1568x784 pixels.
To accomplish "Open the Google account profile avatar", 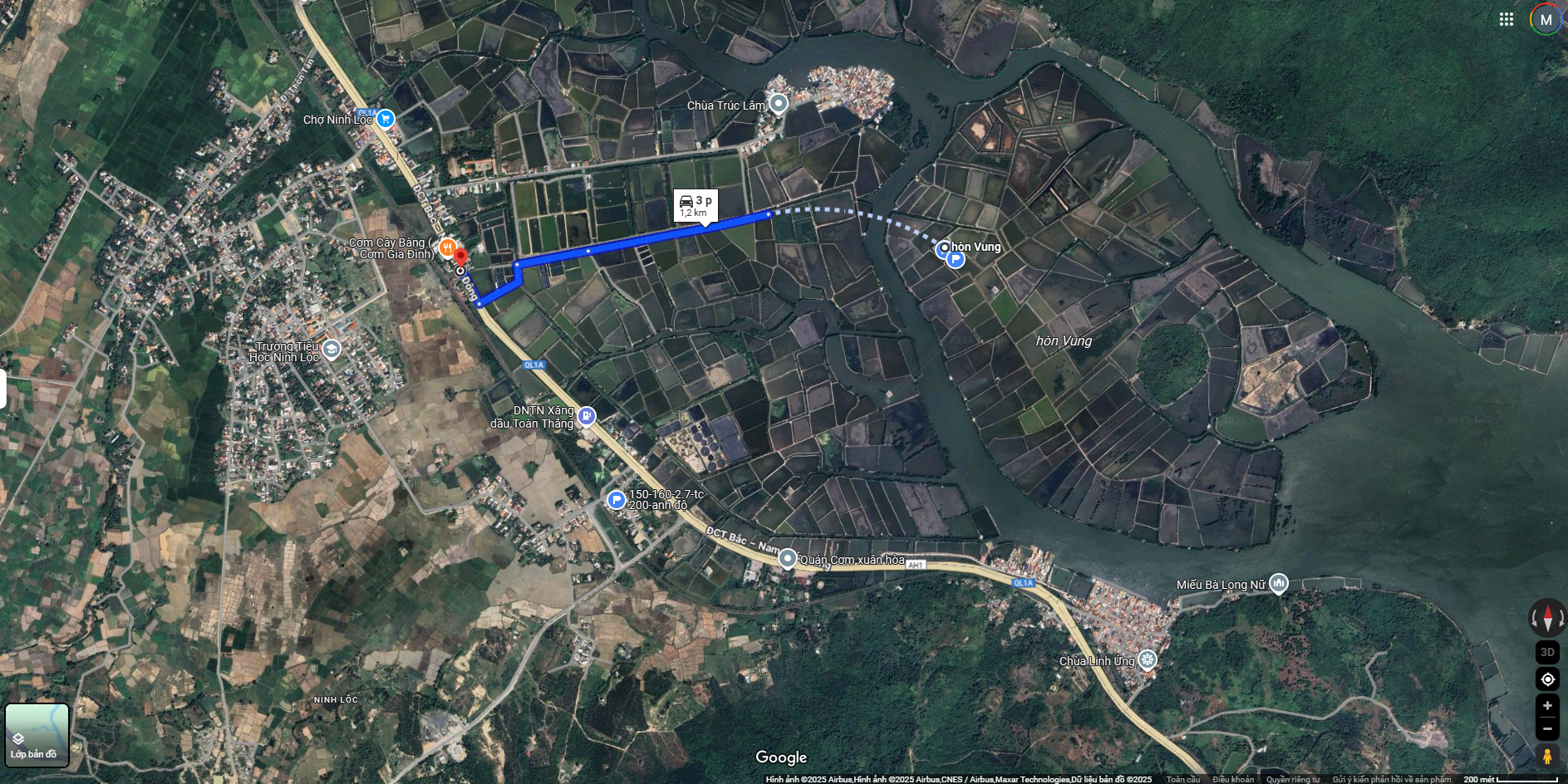I will coord(1546,20).
